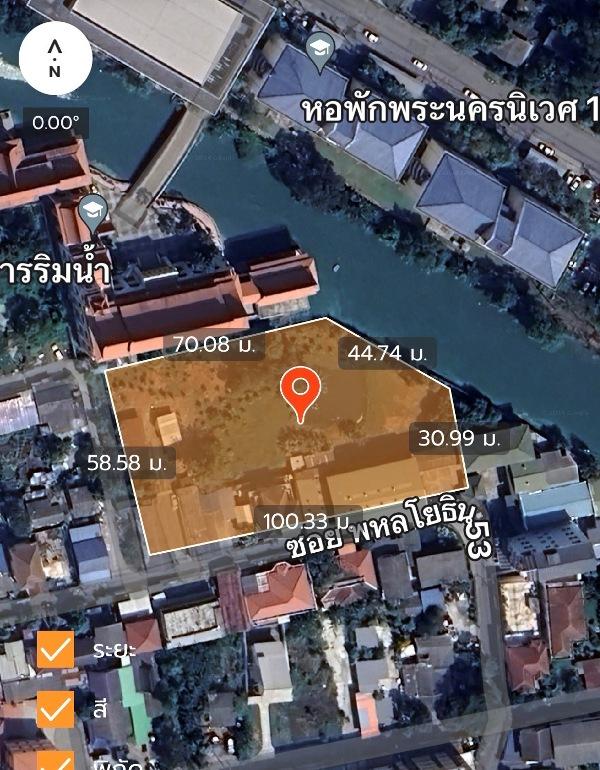Uncheck the ระยะ distance checkbox
Image resolution: width=600 pixels, height=770 pixels.
click(x=55, y=650)
